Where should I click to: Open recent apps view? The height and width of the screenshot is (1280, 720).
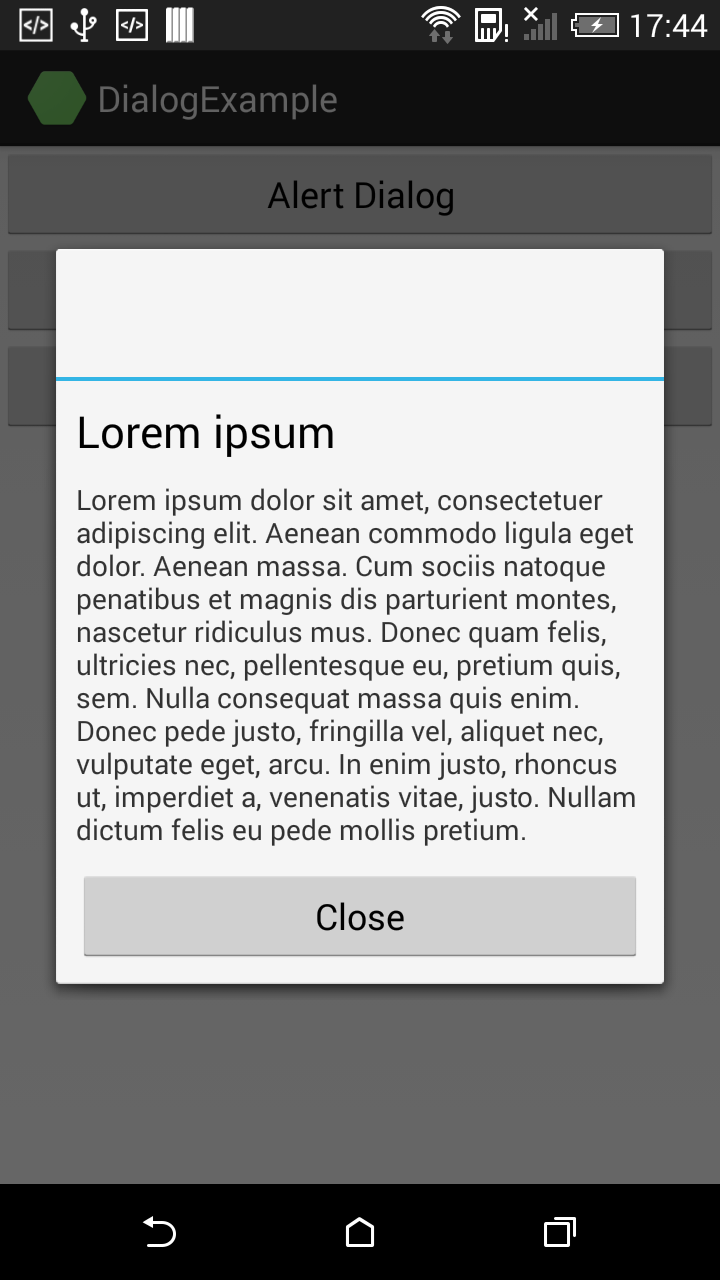coord(560,1232)
